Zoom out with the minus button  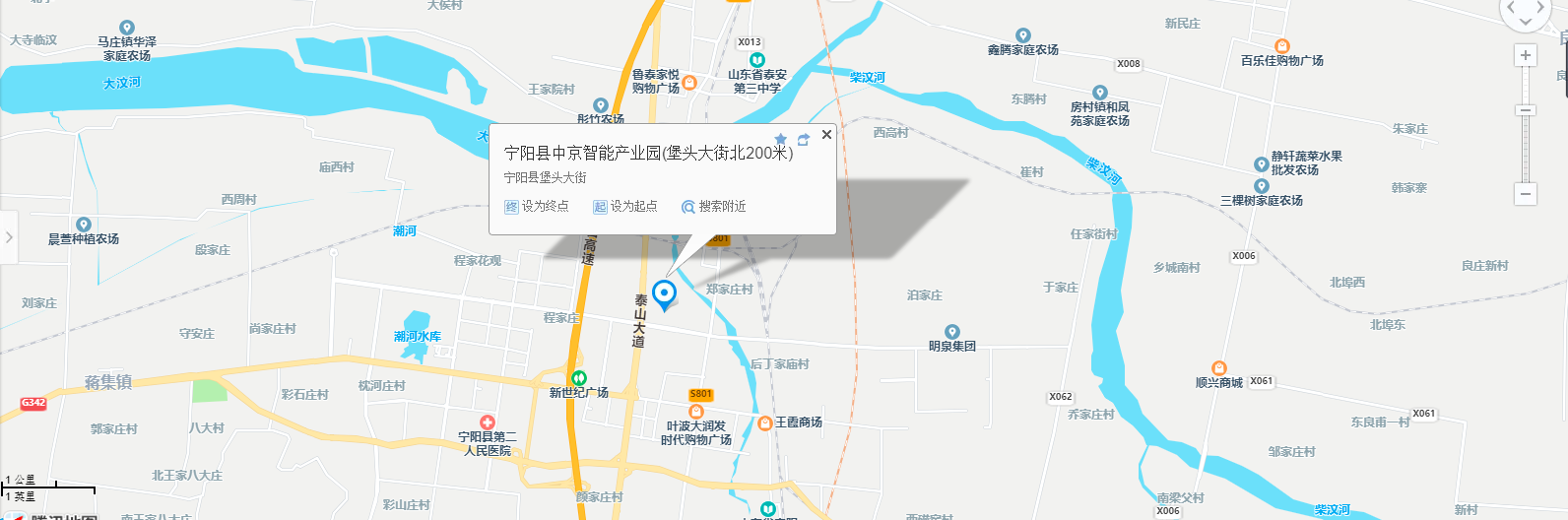click(1526, 194)
